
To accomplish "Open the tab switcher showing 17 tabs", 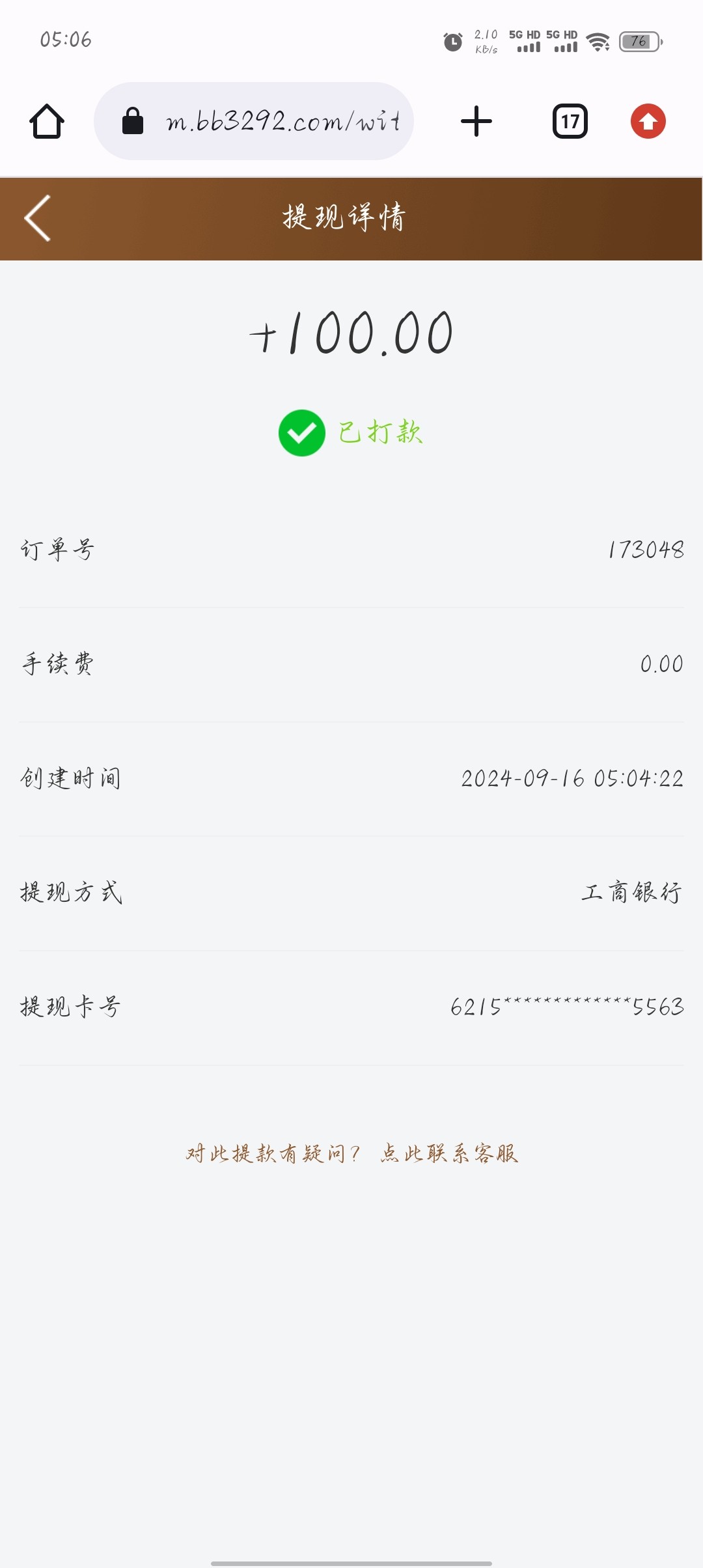I will tap(570, 120).
